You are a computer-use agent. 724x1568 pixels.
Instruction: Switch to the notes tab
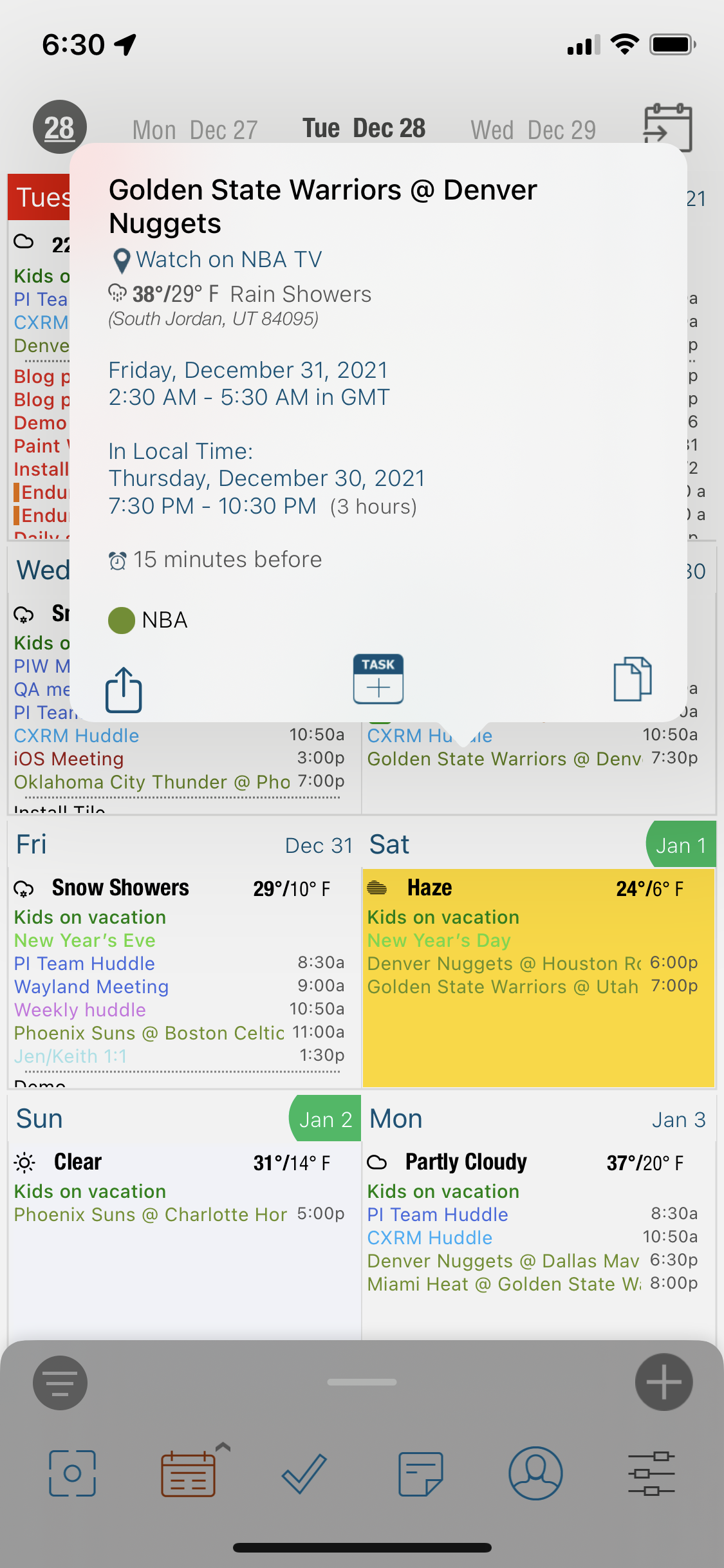420,1473
